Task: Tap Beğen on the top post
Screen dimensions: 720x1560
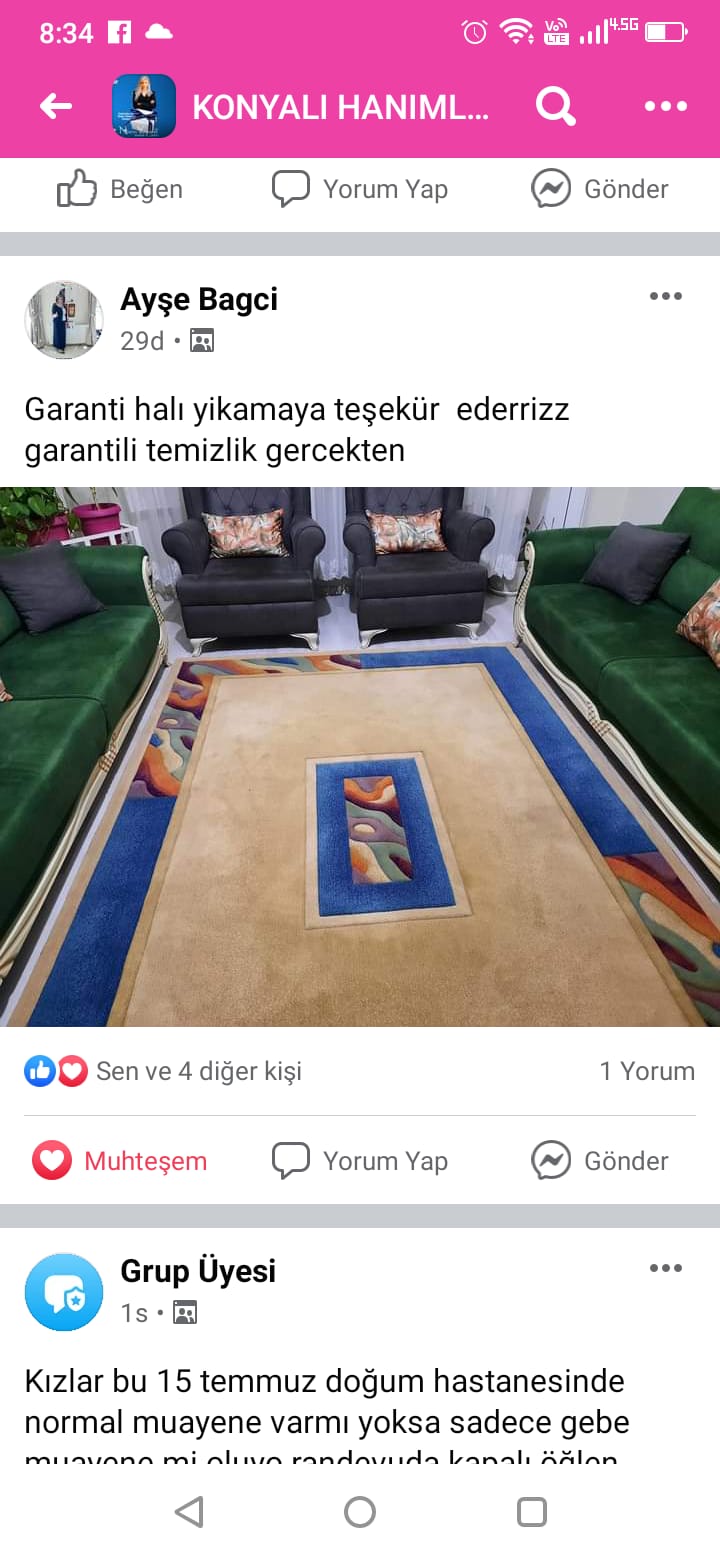Action: point(120,189)
